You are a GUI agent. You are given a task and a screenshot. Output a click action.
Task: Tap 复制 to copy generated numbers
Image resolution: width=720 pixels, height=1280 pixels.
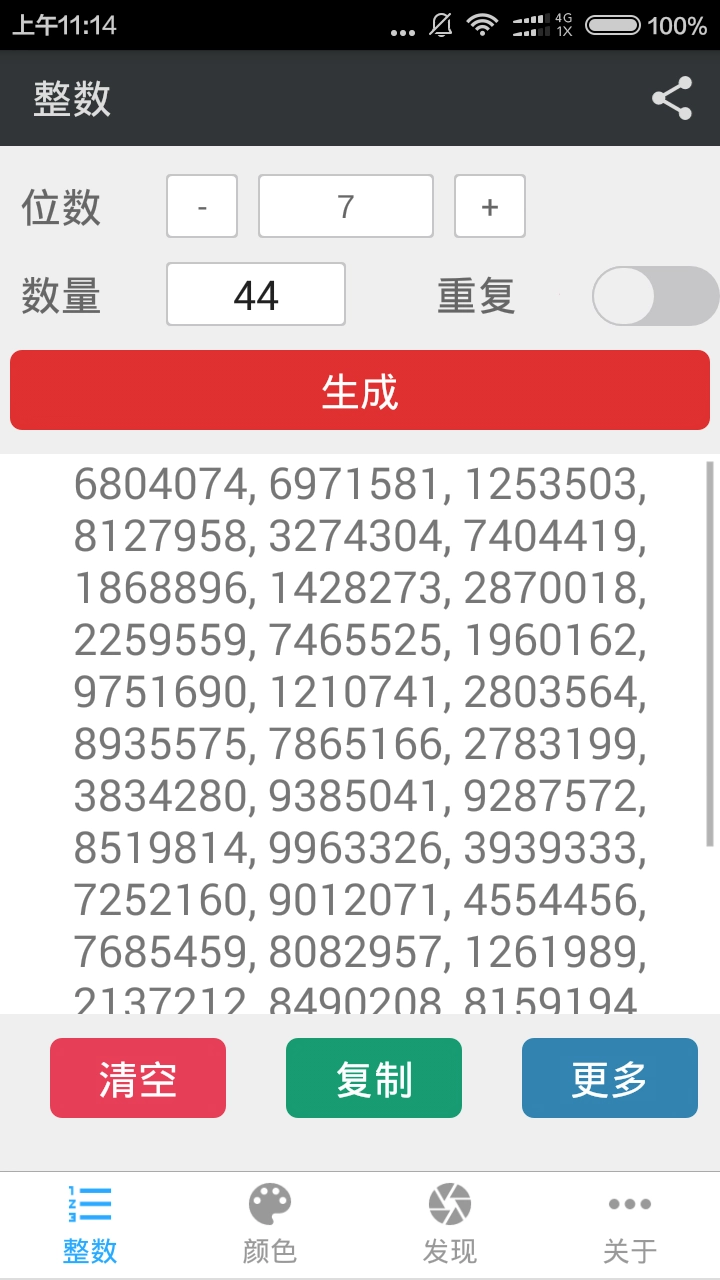373,1077
